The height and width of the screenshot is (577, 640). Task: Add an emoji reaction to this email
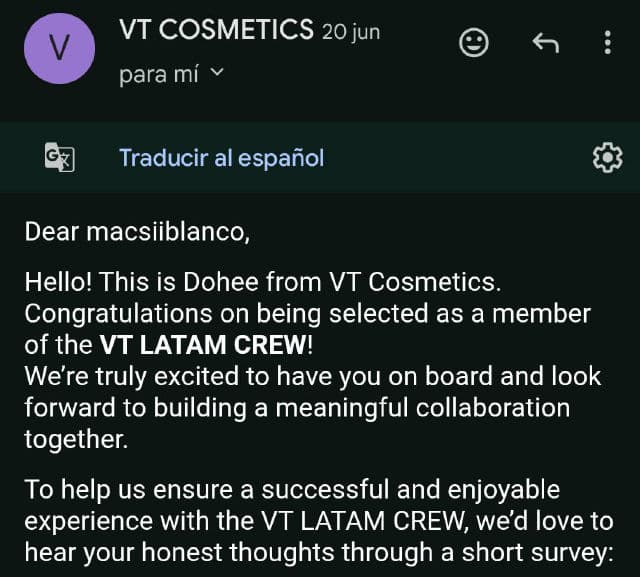[473, 42]
